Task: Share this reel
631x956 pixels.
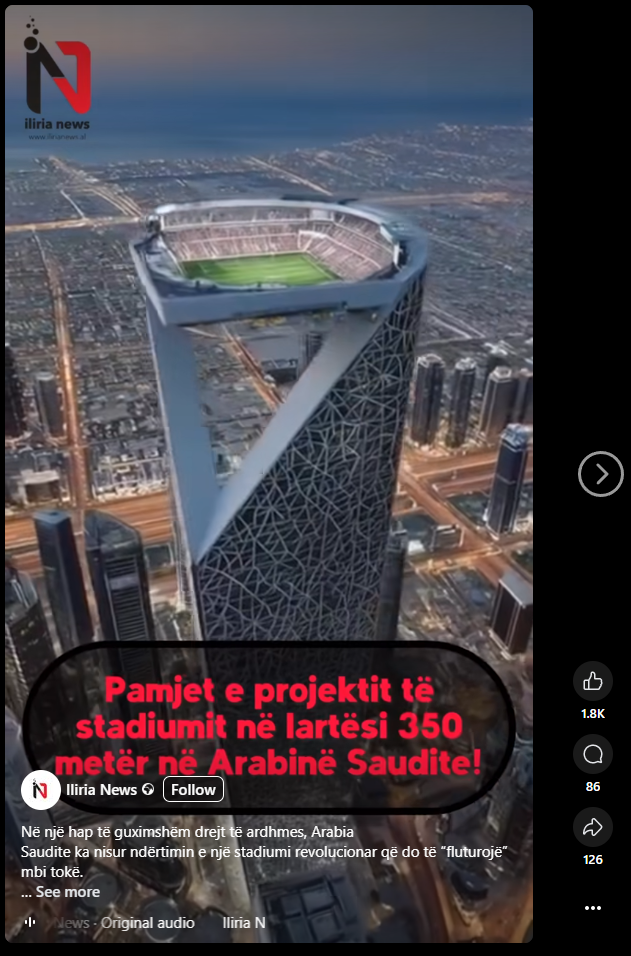Action: click(592, 827)
